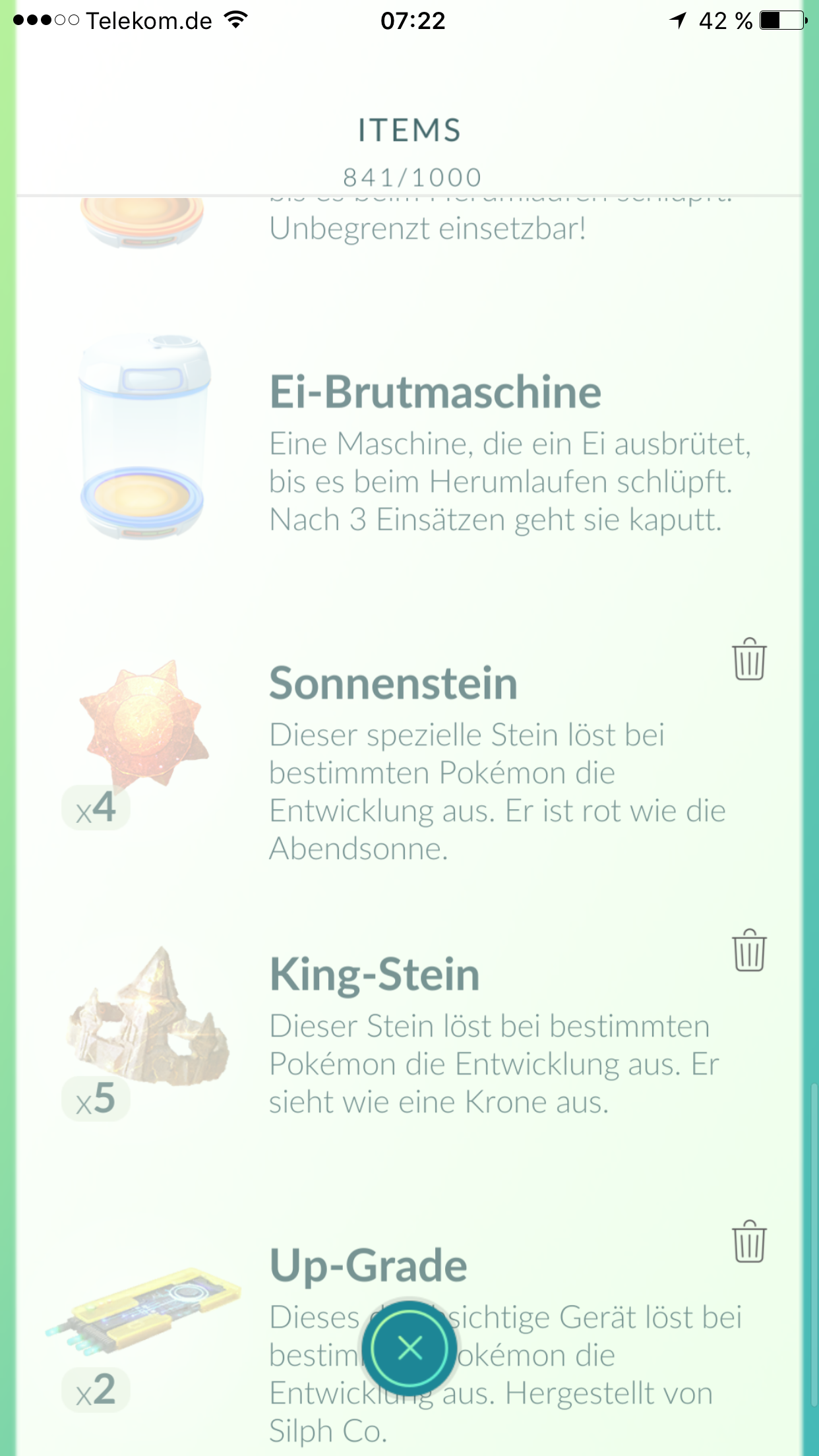This screenshot has width=819, height=1456.
Task: Delete Up-Grade items via trash icon
Action: pyautogui.click(x=749, y=1242)
